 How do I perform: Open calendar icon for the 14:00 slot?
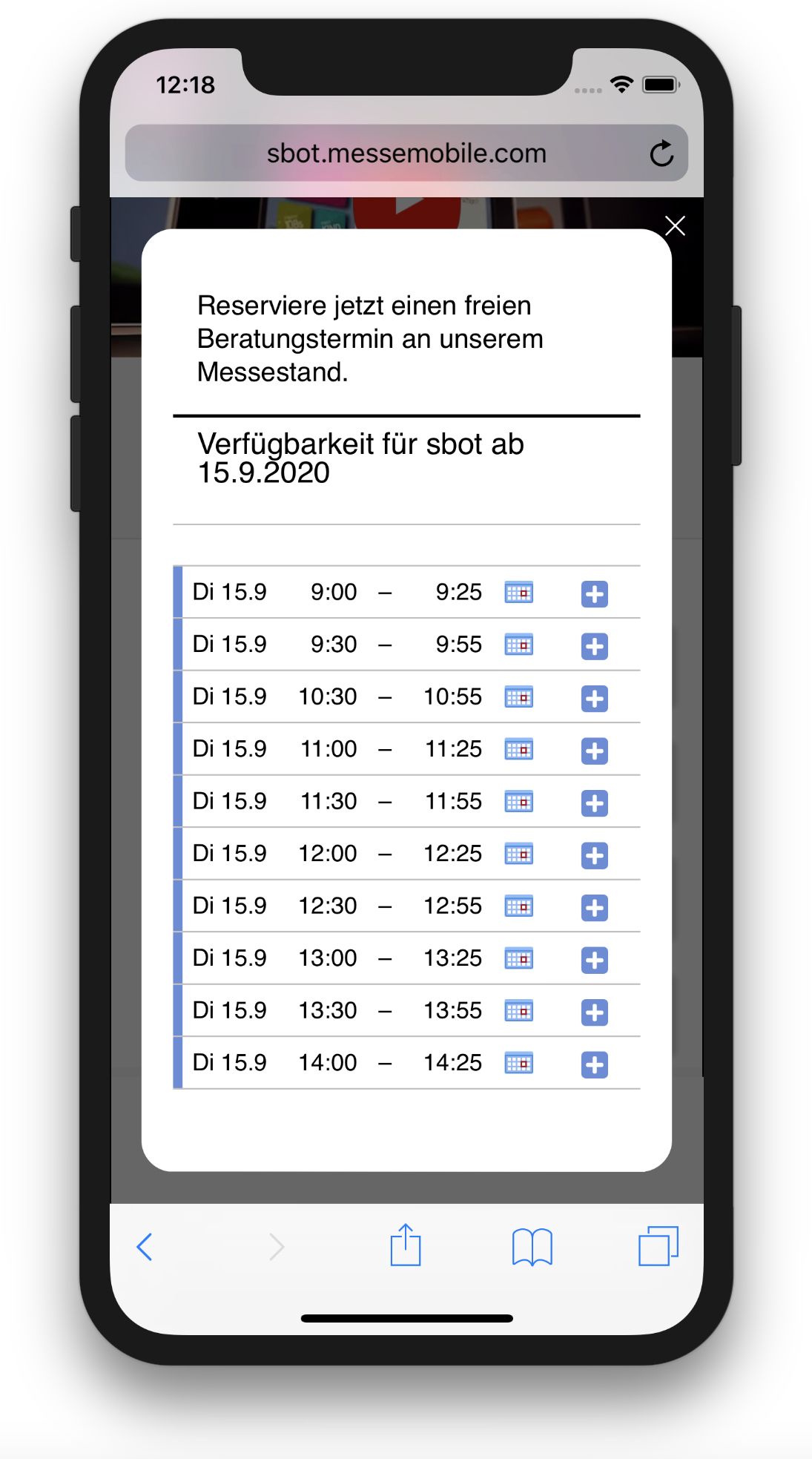[518, 1063]
